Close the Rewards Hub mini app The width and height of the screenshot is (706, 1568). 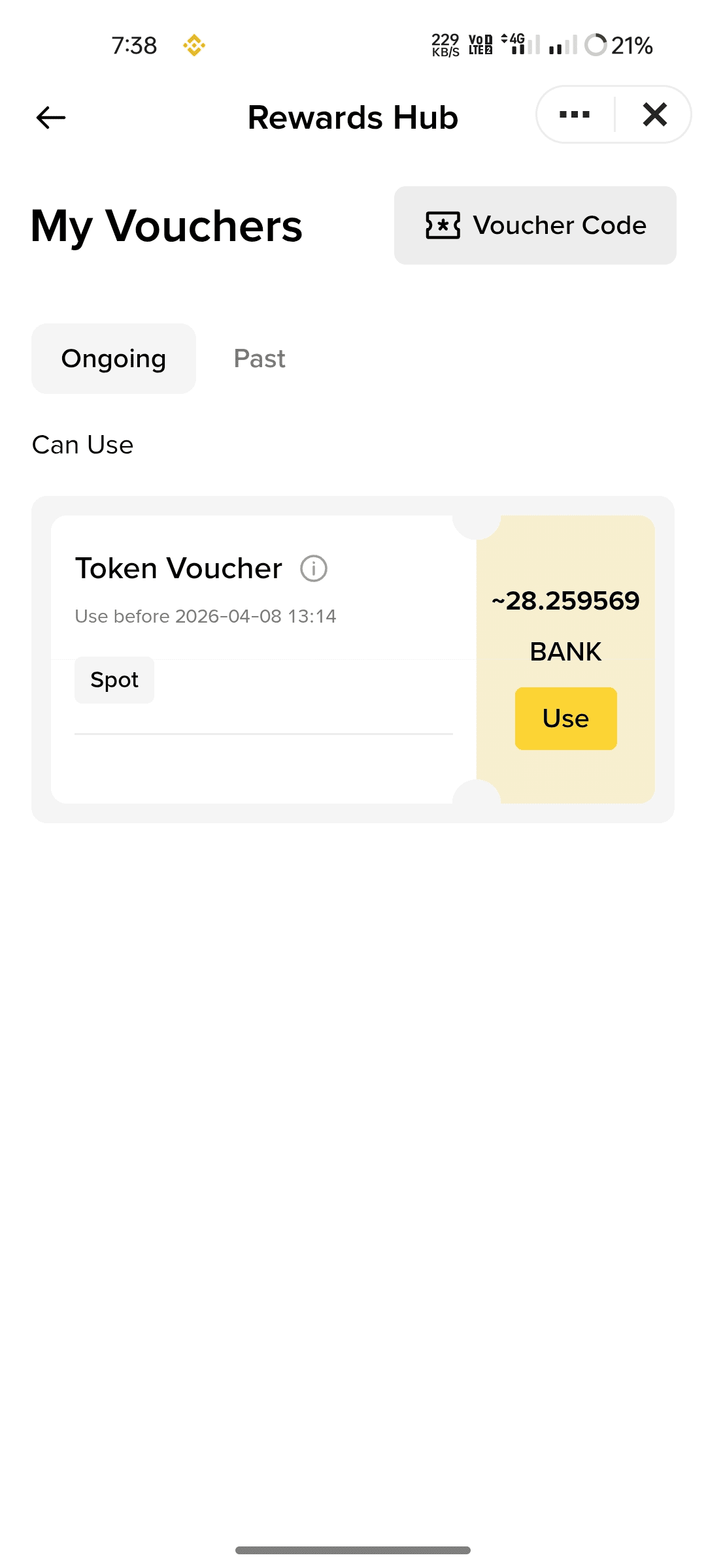pyautogui.click(x=654, y=115)
